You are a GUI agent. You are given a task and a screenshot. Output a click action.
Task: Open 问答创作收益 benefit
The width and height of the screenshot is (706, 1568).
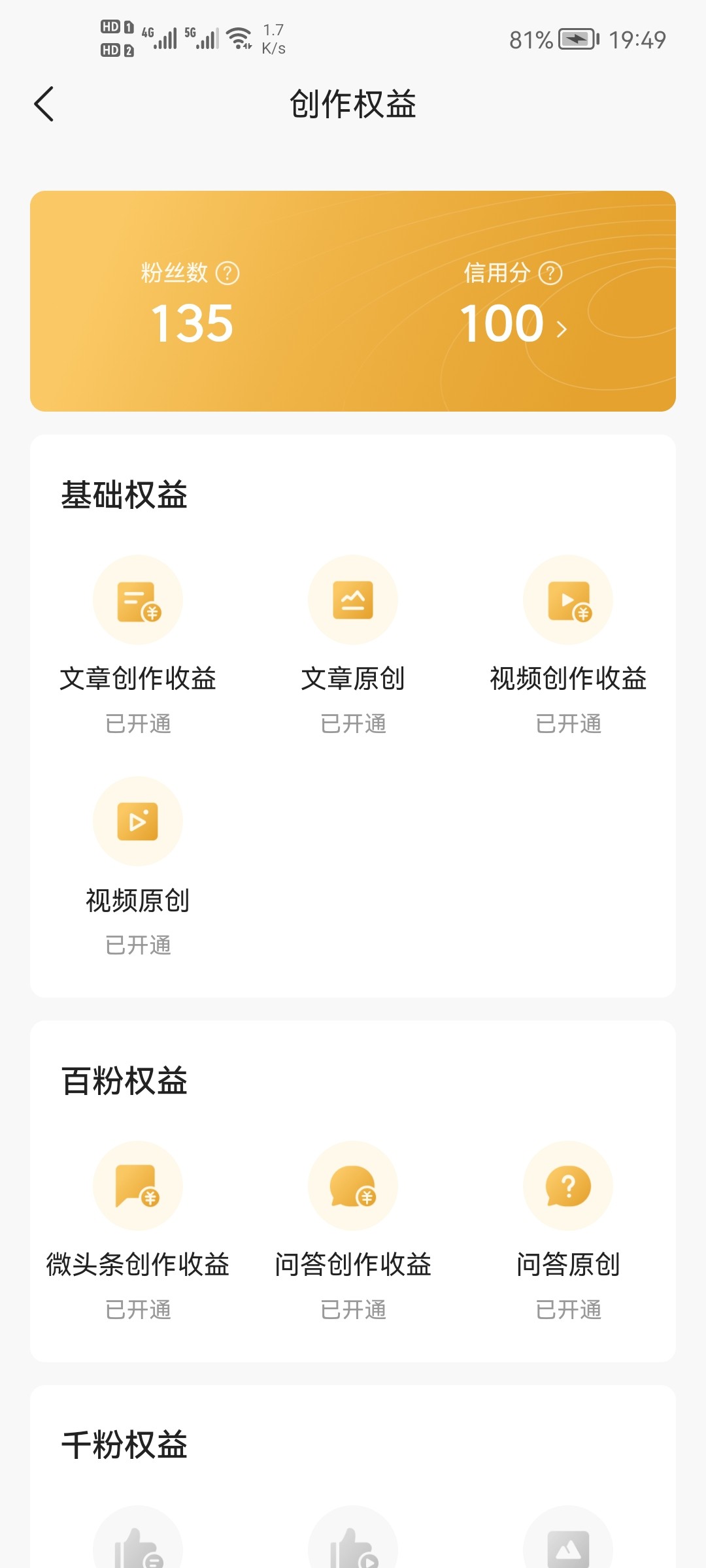point(353,1186)
